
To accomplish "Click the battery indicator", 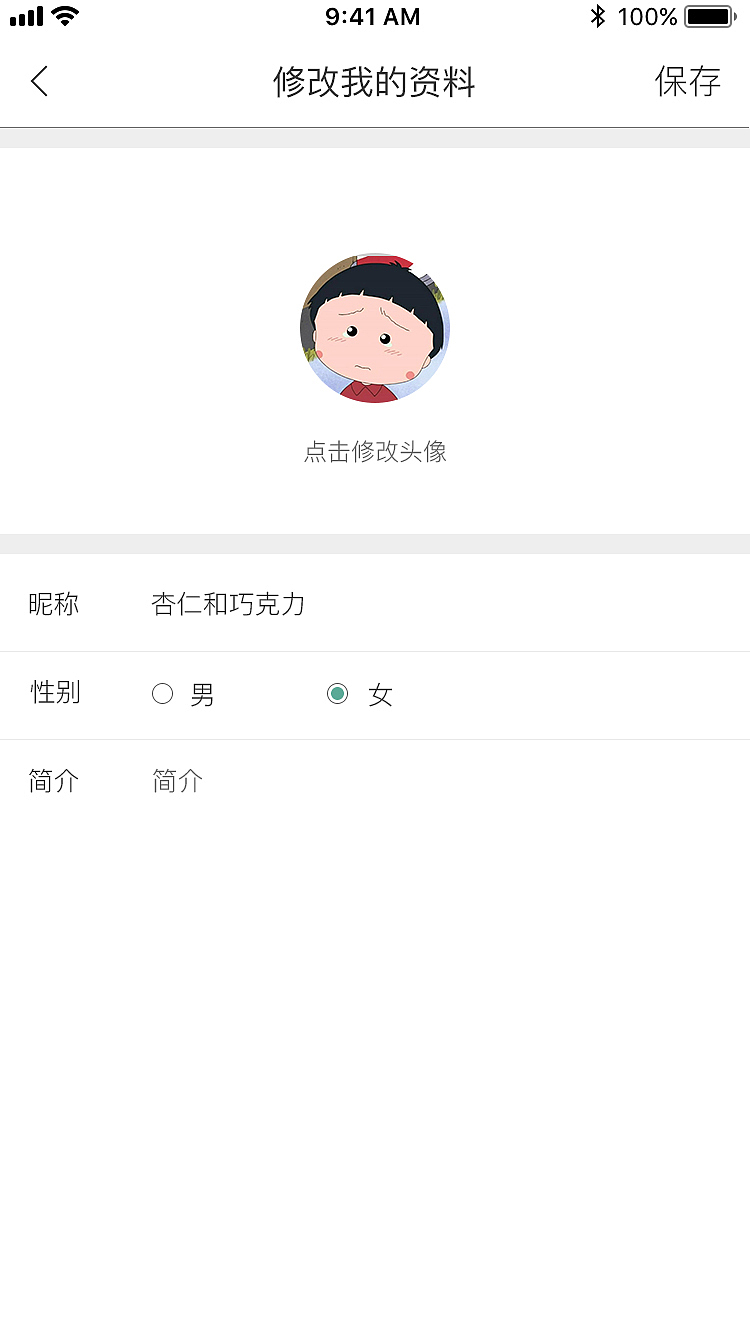I will pos(710,15).
